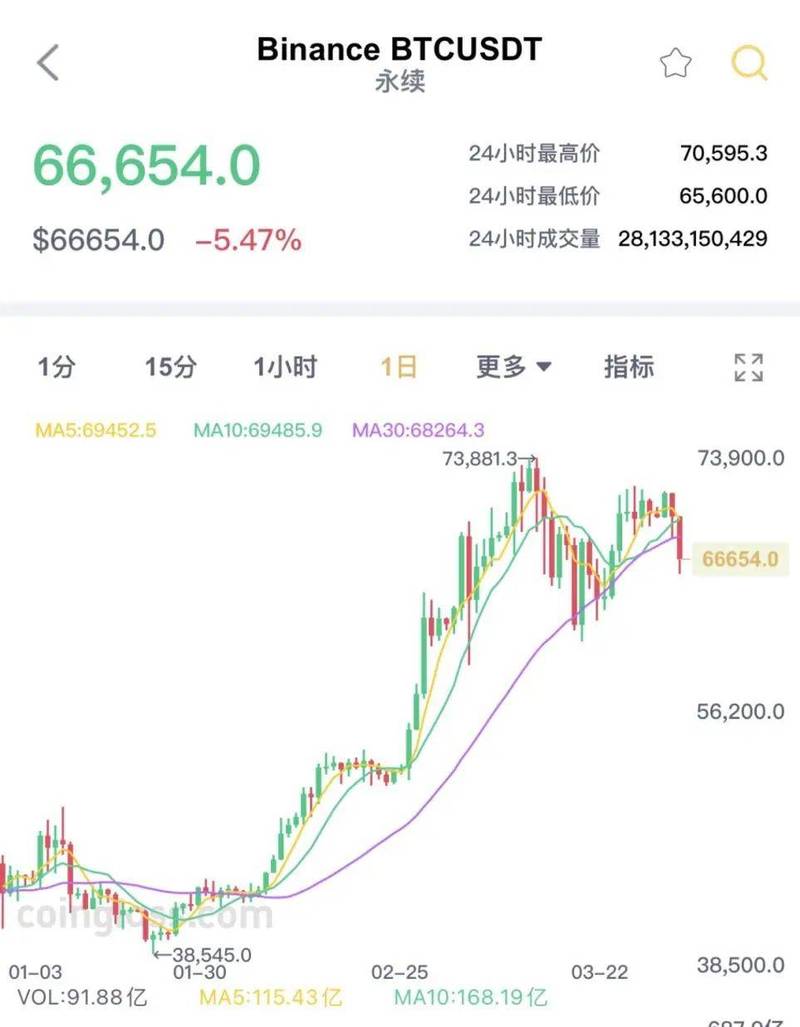Go back using the top-left arrow
800x1027 pixels.
(x=48, y=63)
